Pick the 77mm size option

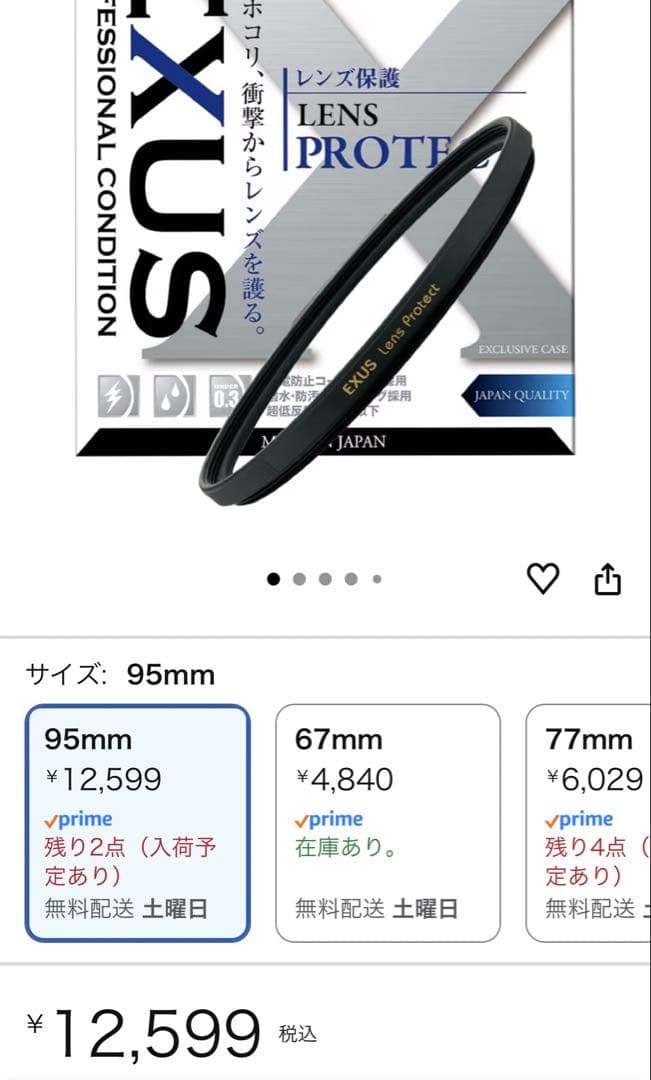click(x=590, y=822)
